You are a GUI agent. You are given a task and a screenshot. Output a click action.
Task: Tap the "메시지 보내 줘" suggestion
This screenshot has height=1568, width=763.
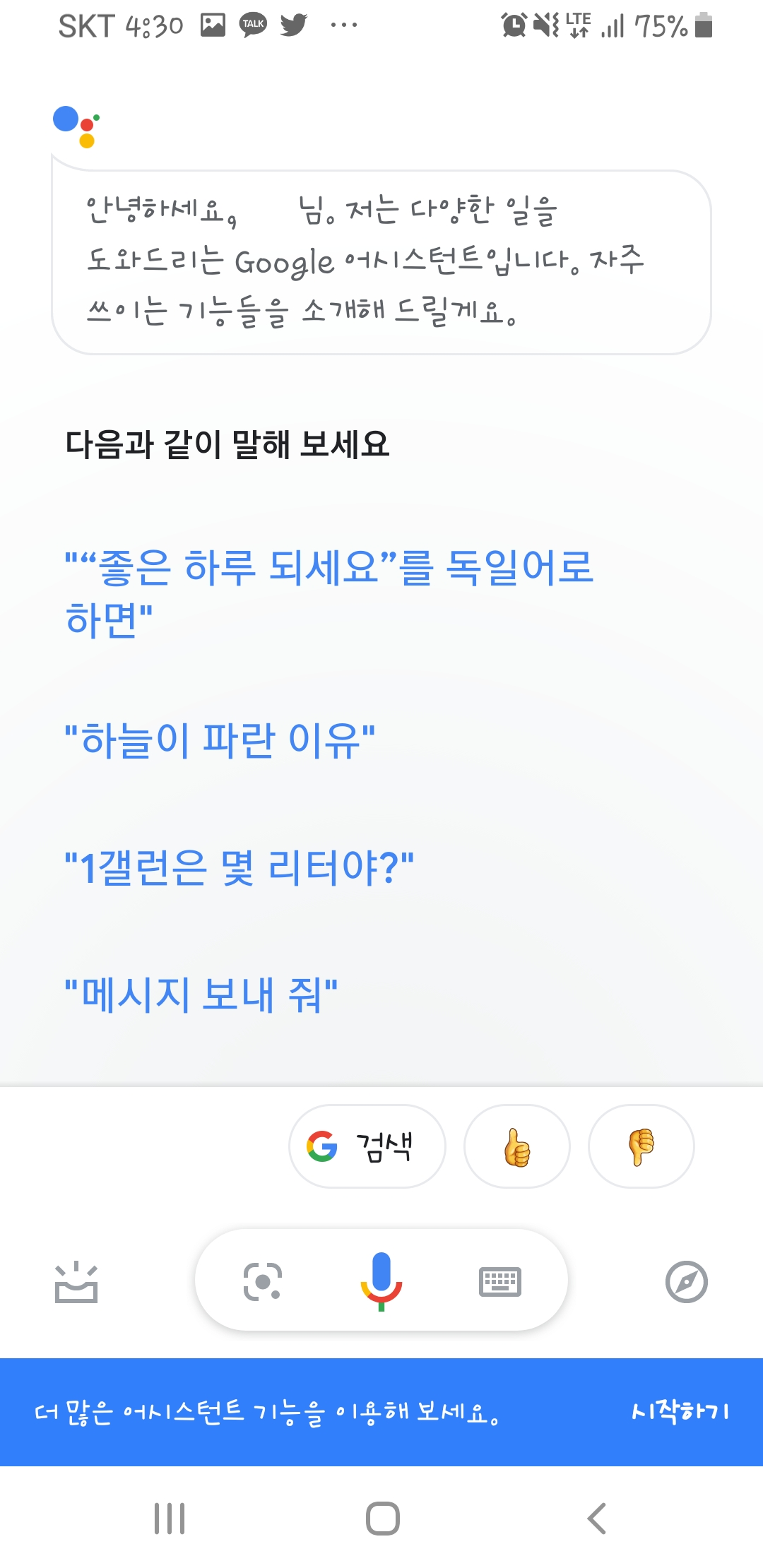(x=201, y=995)
